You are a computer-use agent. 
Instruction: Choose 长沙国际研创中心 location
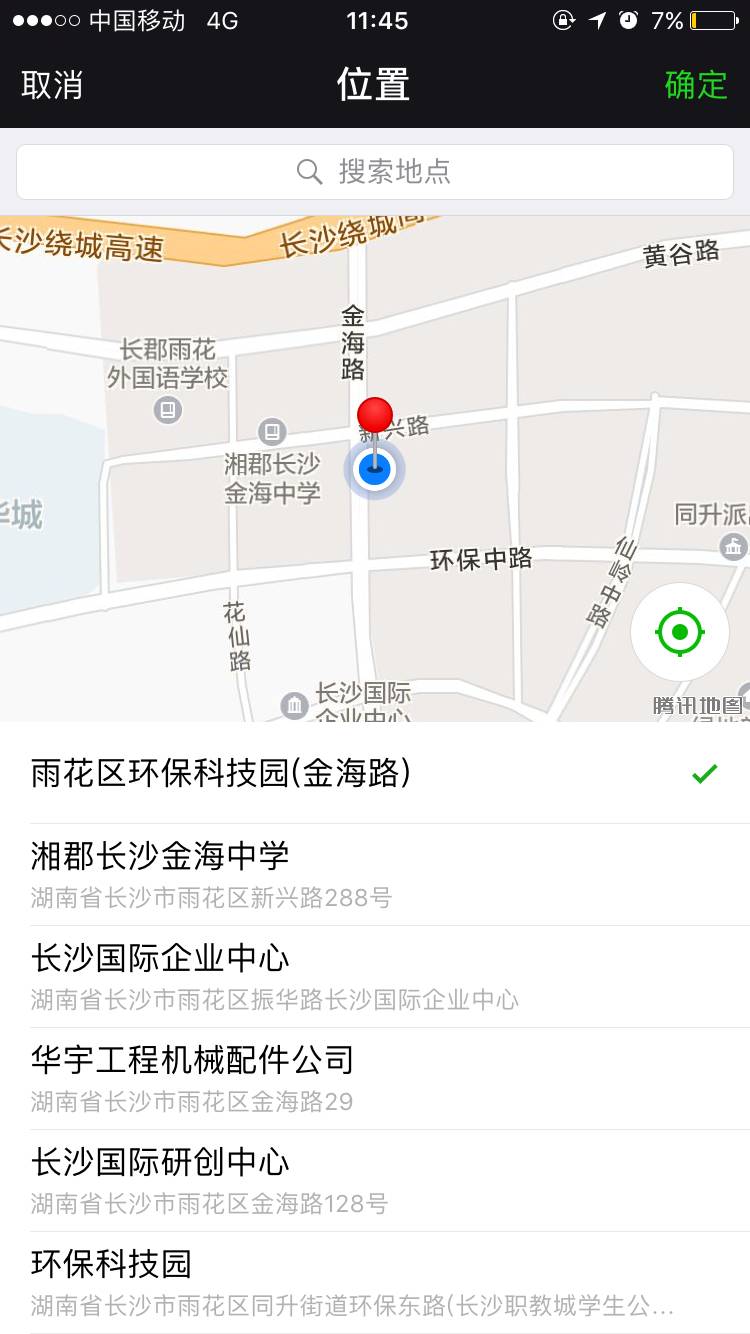click(375, 1181)
